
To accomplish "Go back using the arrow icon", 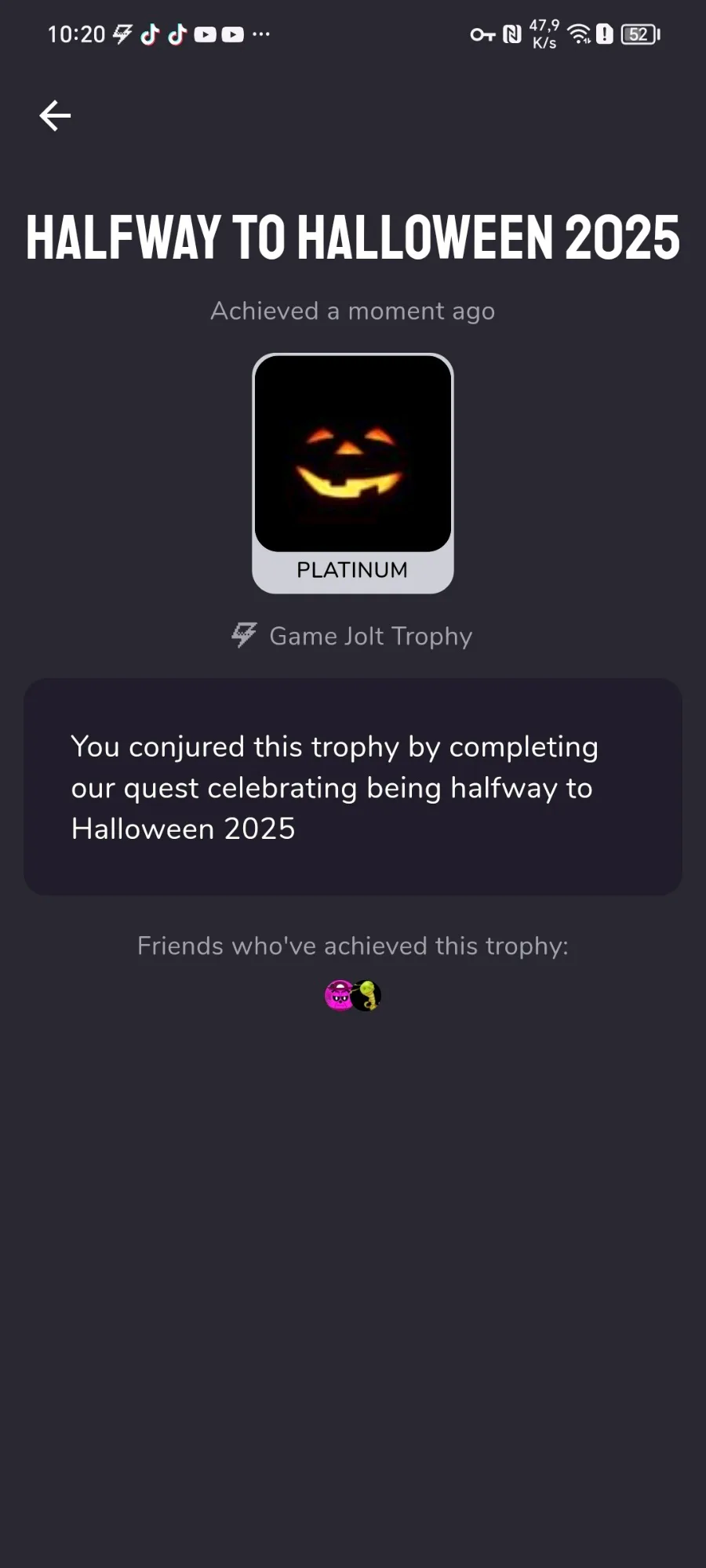I will click(x=55, y=116).
